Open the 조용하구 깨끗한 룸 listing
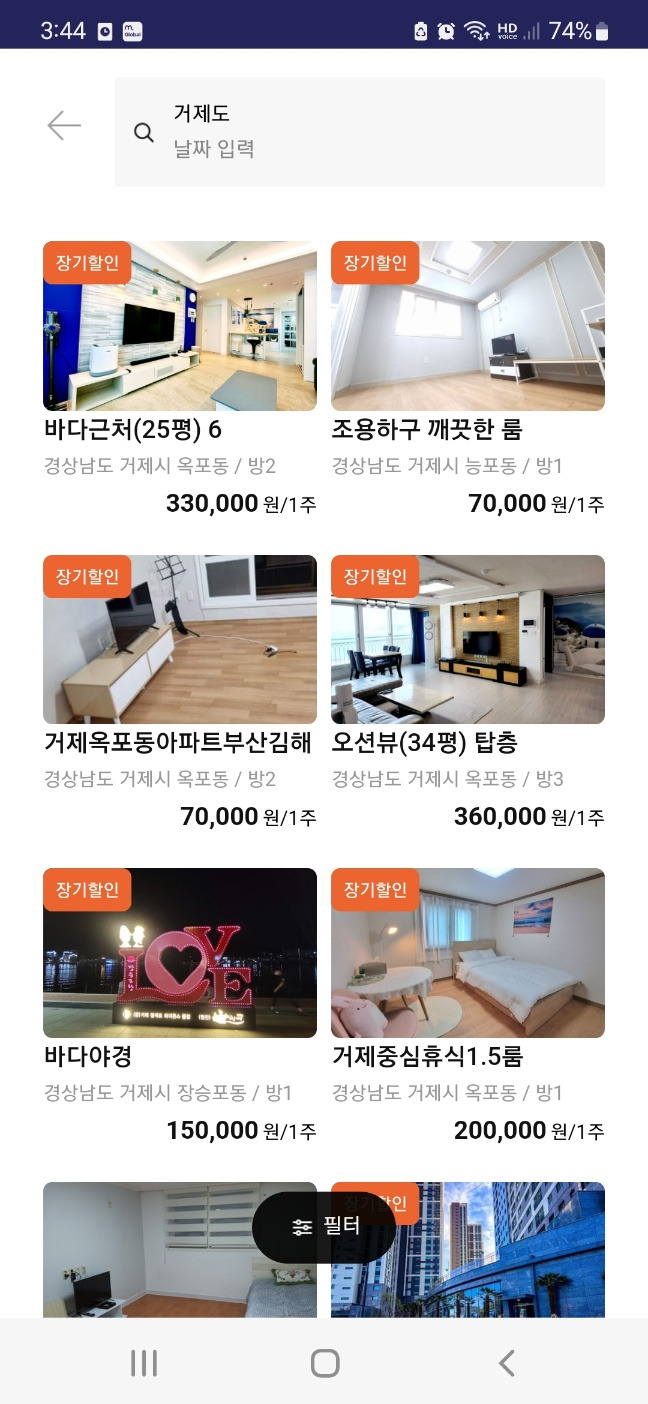 click(468, 379)
